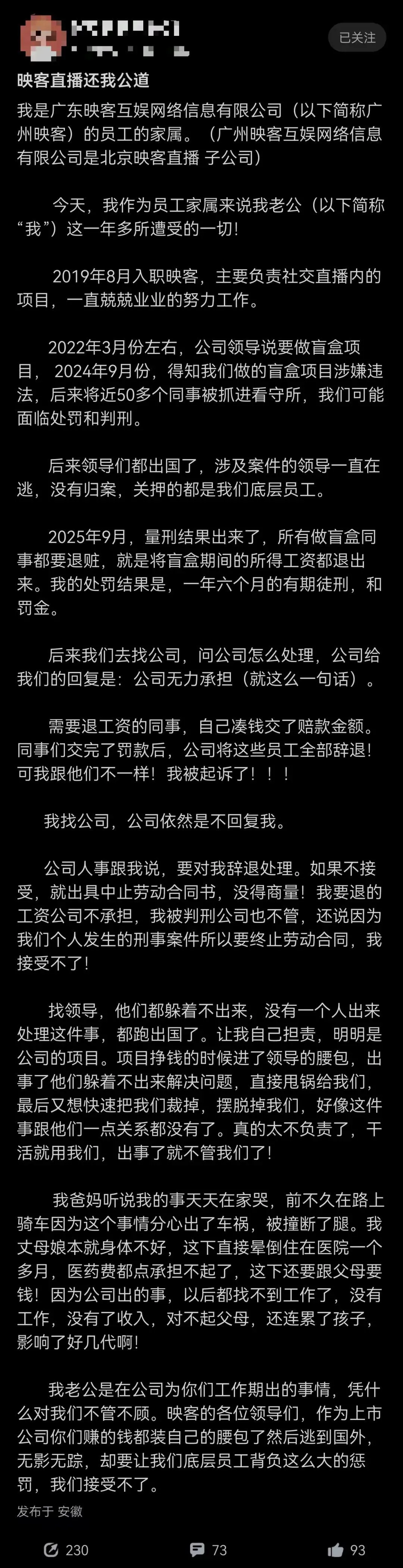Tap the 已关注 follow button

click(357, 38)
